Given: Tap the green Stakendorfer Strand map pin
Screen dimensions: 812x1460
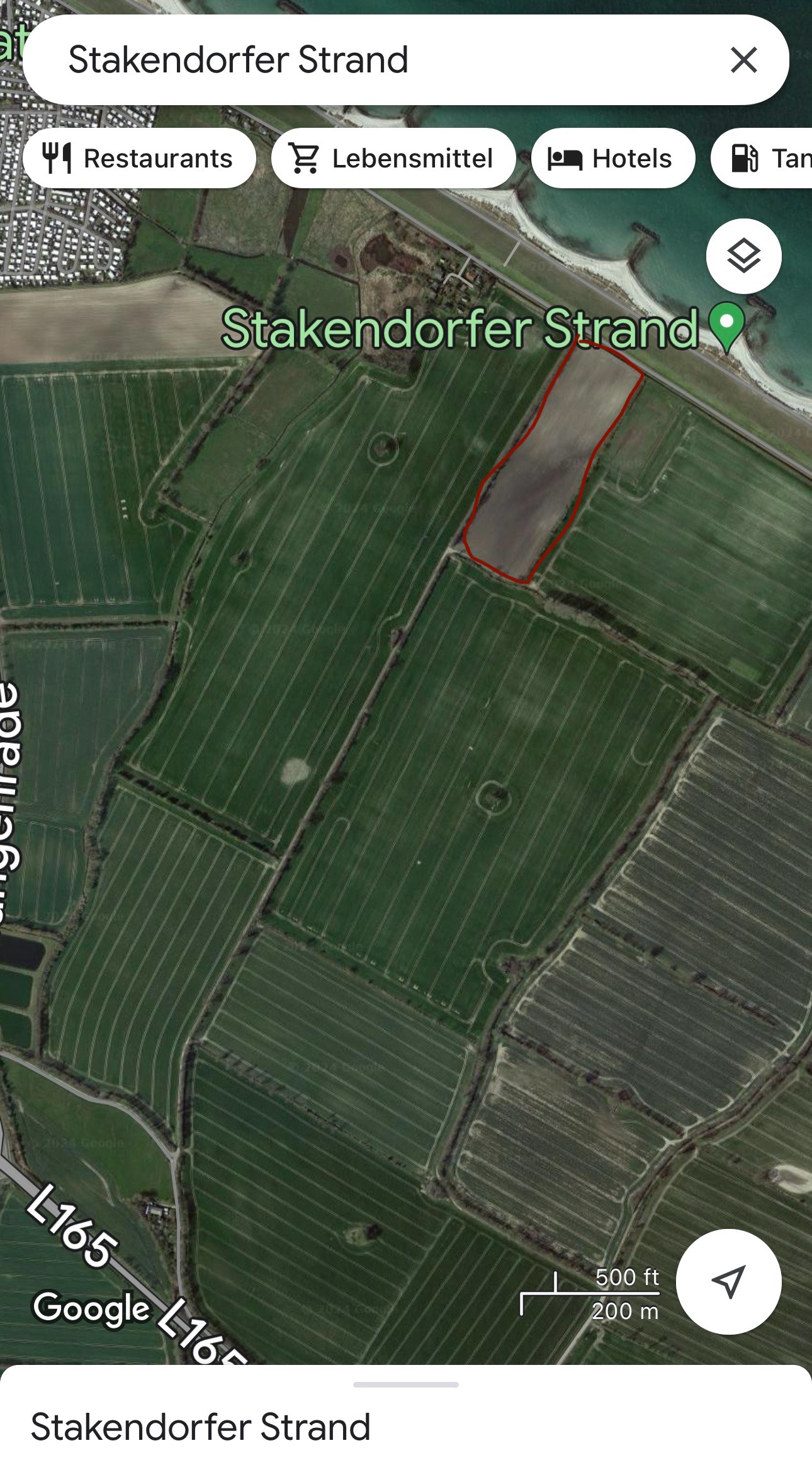Looking at the screenshot, I should [726, 324].
